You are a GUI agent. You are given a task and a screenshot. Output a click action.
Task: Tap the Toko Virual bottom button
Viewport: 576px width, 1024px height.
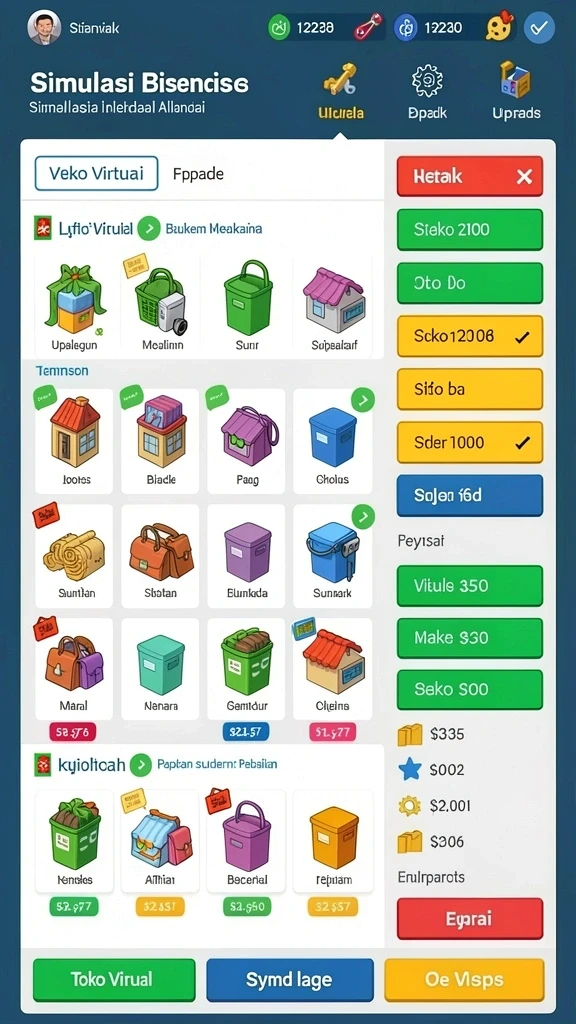[114, 980]
